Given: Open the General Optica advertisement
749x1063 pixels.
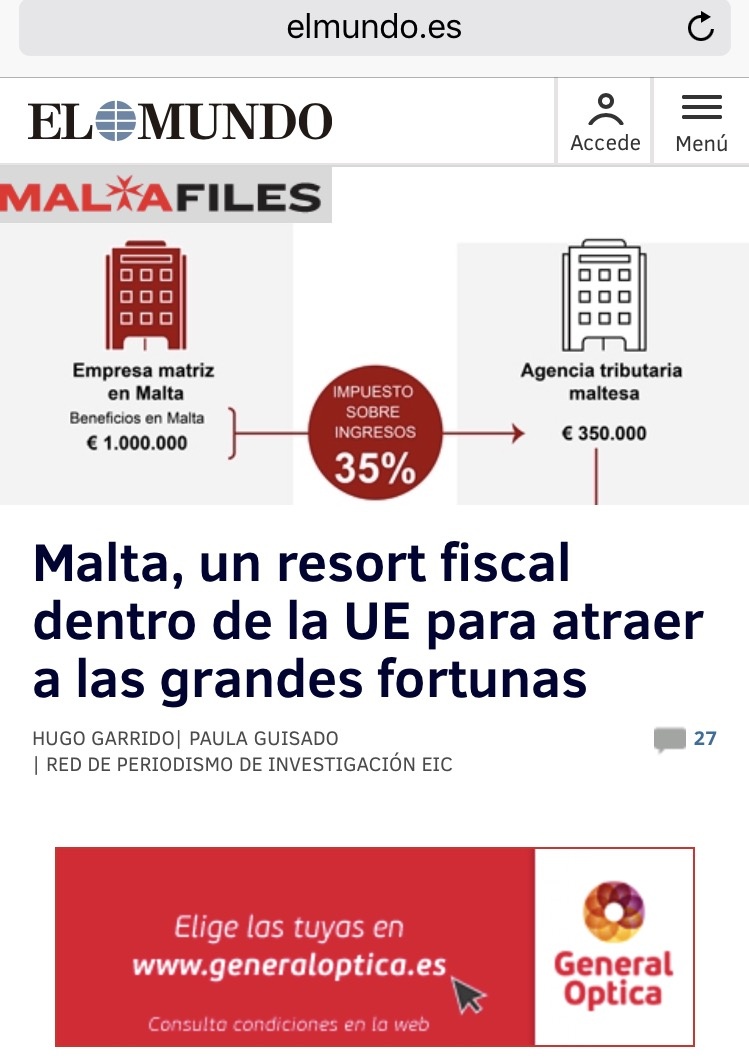Looking at the screenshot, I should pyautogui.click(x=374, y=946).
